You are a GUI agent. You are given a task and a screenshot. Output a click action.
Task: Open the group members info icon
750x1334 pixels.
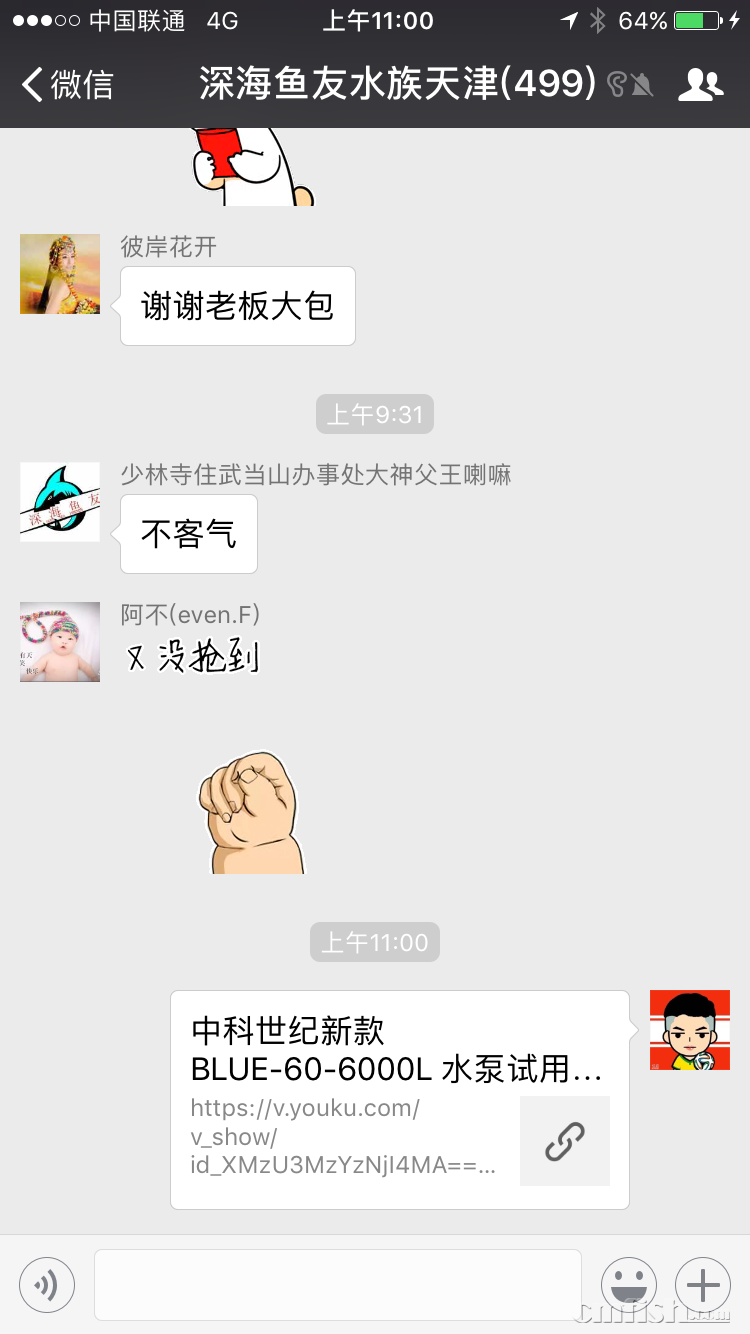coord(700,85)
